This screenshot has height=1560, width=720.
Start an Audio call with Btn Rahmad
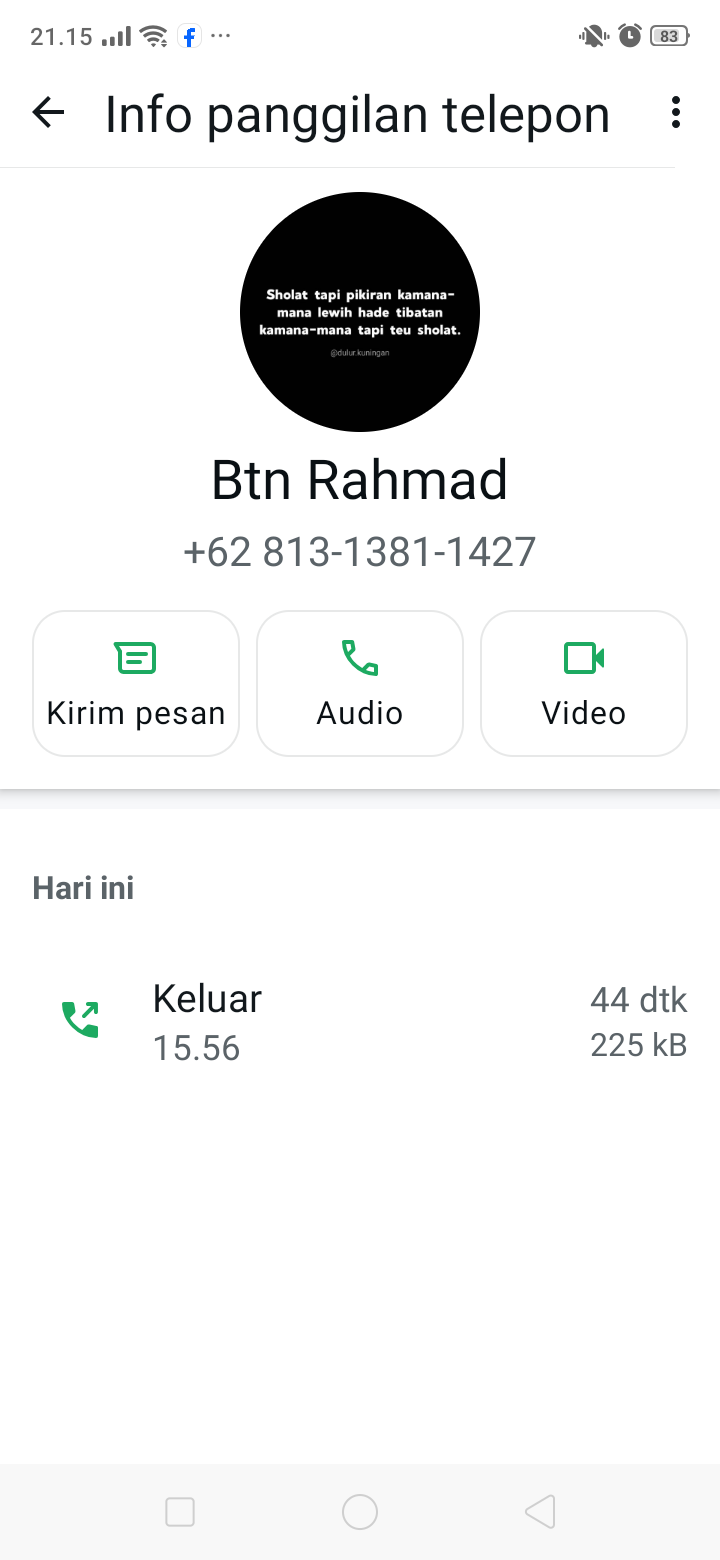(x=360, y=683)
